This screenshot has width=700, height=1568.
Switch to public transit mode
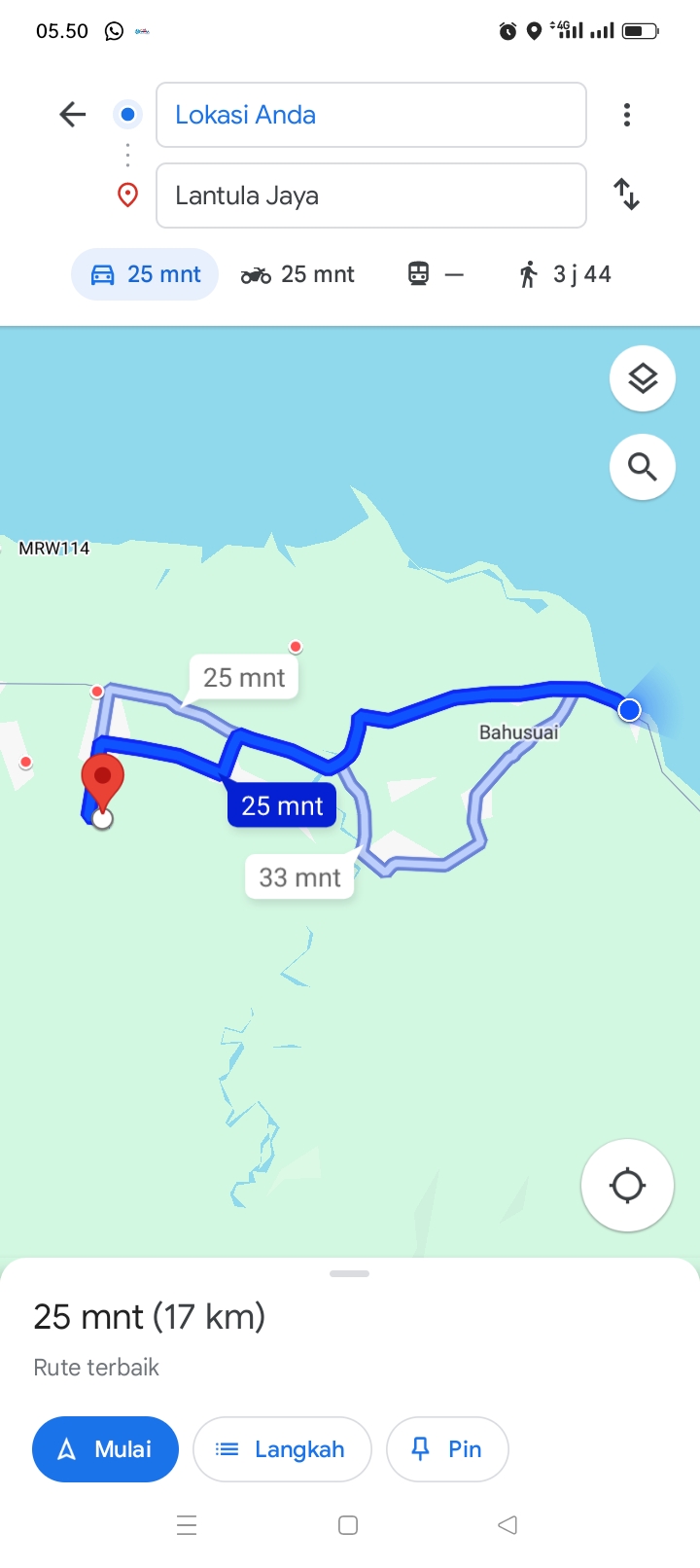click(436, 274)
